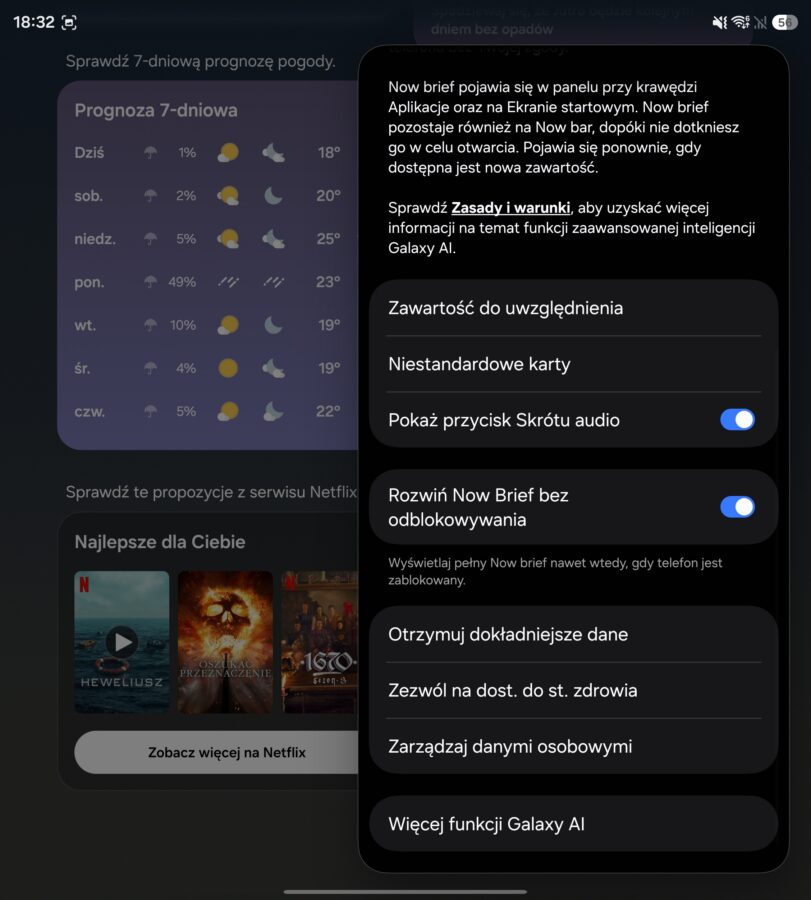Open Zarządzaj danymi osobowymi
811x900 pixels.
coord(573,746)
